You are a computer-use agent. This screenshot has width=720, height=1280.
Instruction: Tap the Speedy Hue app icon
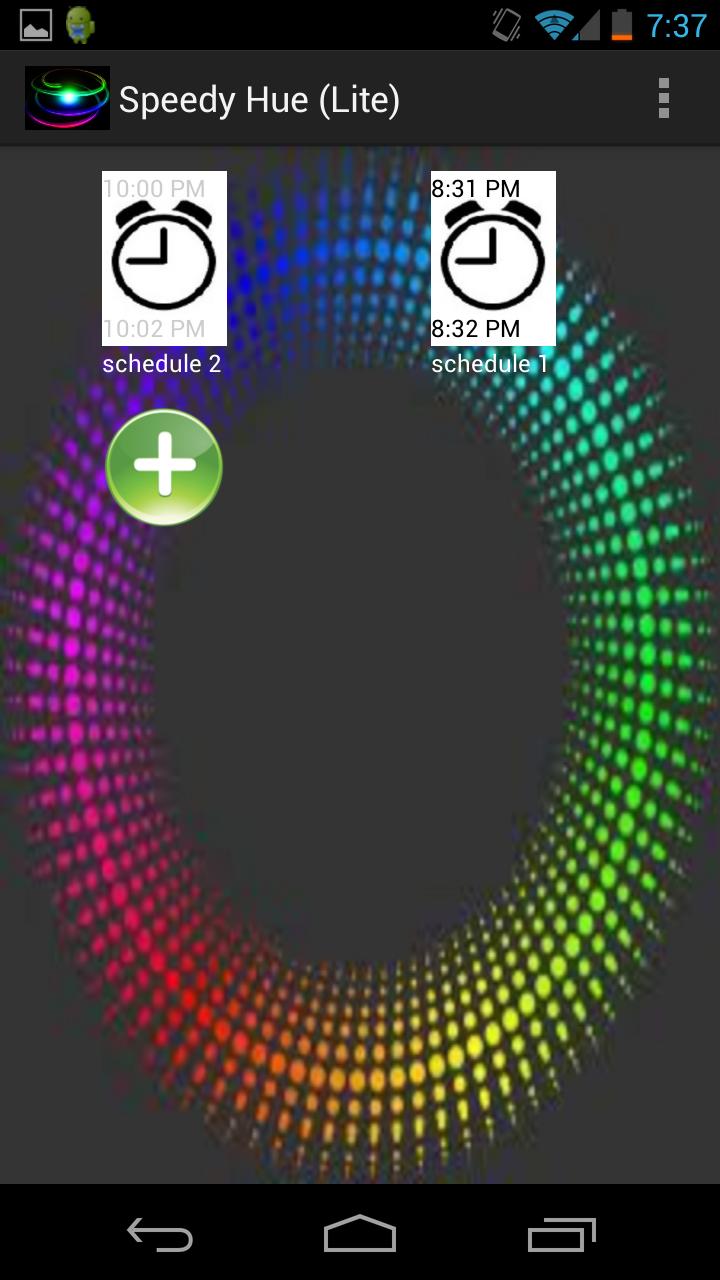click(67, 99)
